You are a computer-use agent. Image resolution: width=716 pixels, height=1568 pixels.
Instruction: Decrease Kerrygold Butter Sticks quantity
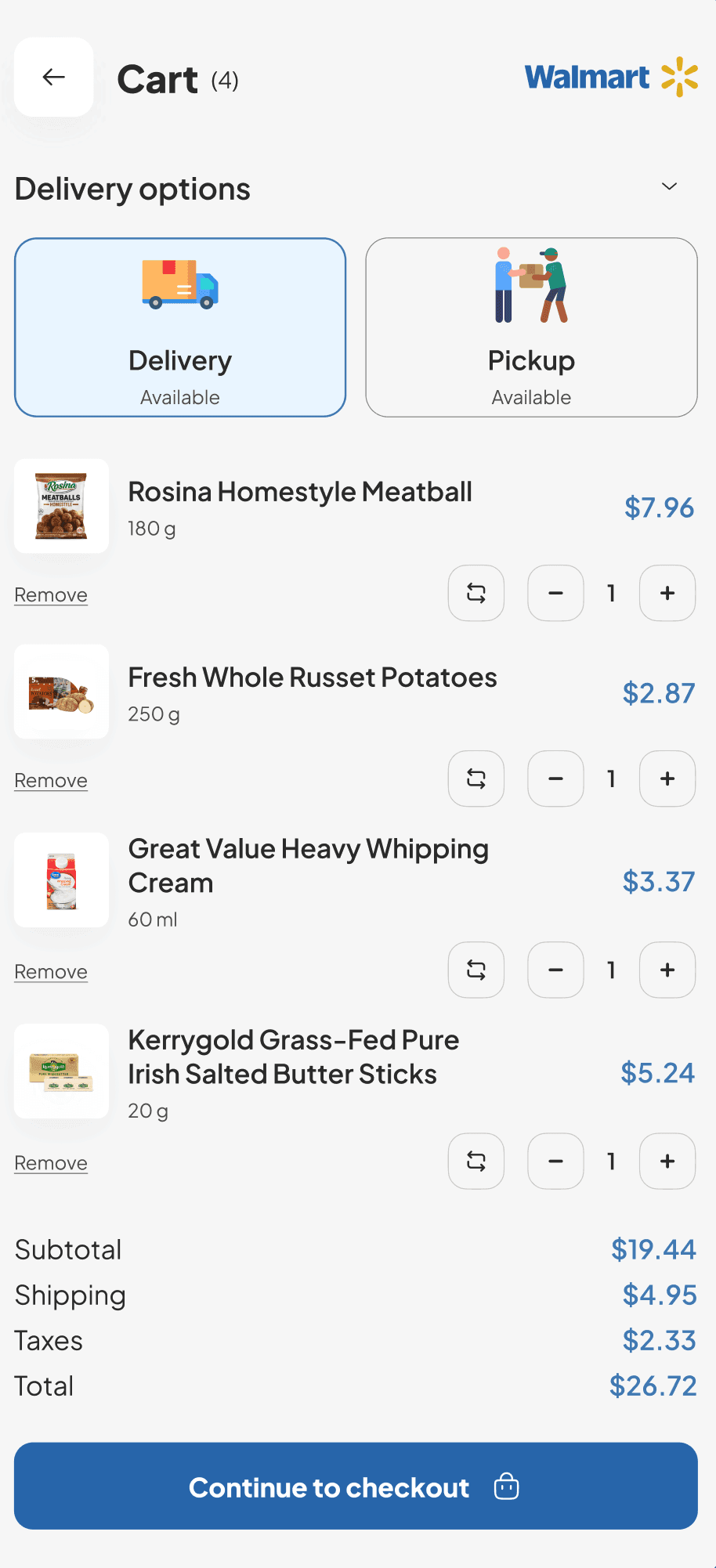tap(556, 1161)
